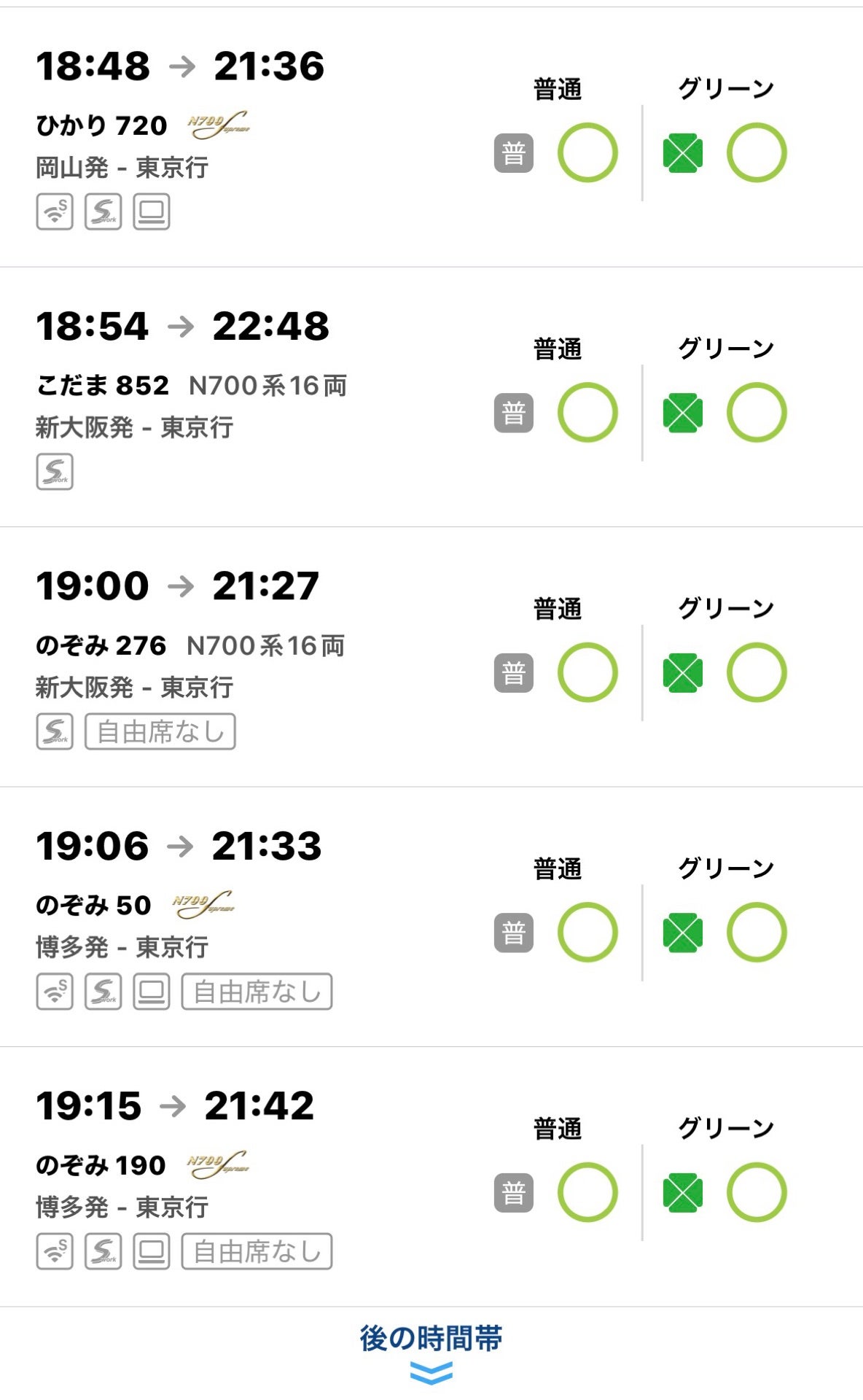Choose Green car on Kodama 852
This screenshot has width=863, height=1400.
click(x=757, y=412)
